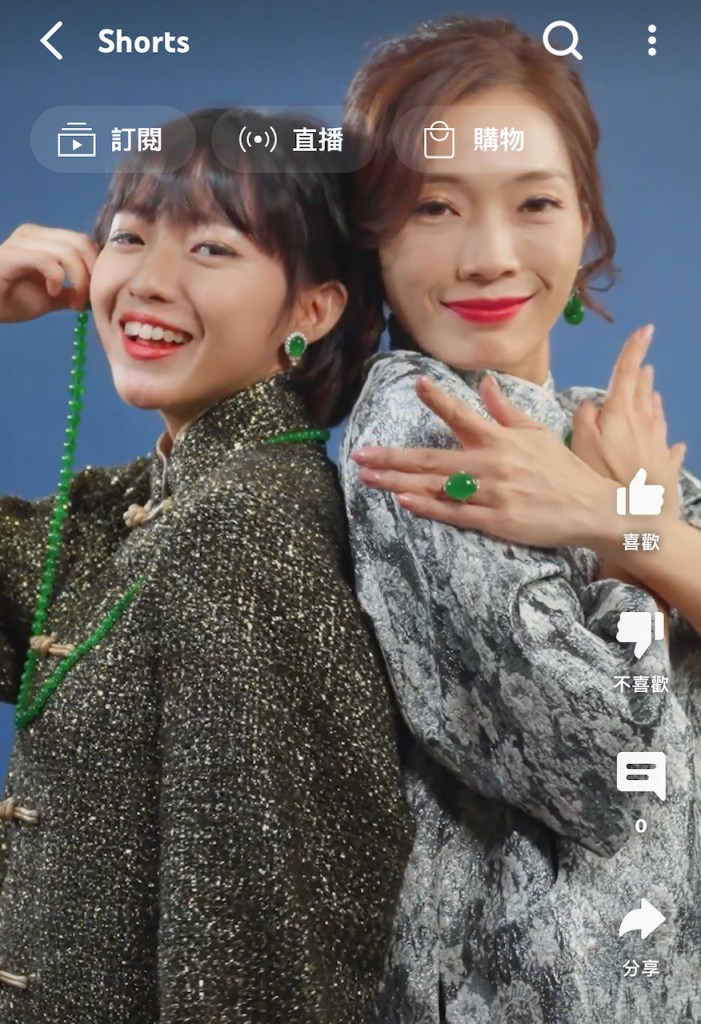This screenshot has height=1024, width=701.
Task: Select the 直播 live chip
Action: coord(291,140)
